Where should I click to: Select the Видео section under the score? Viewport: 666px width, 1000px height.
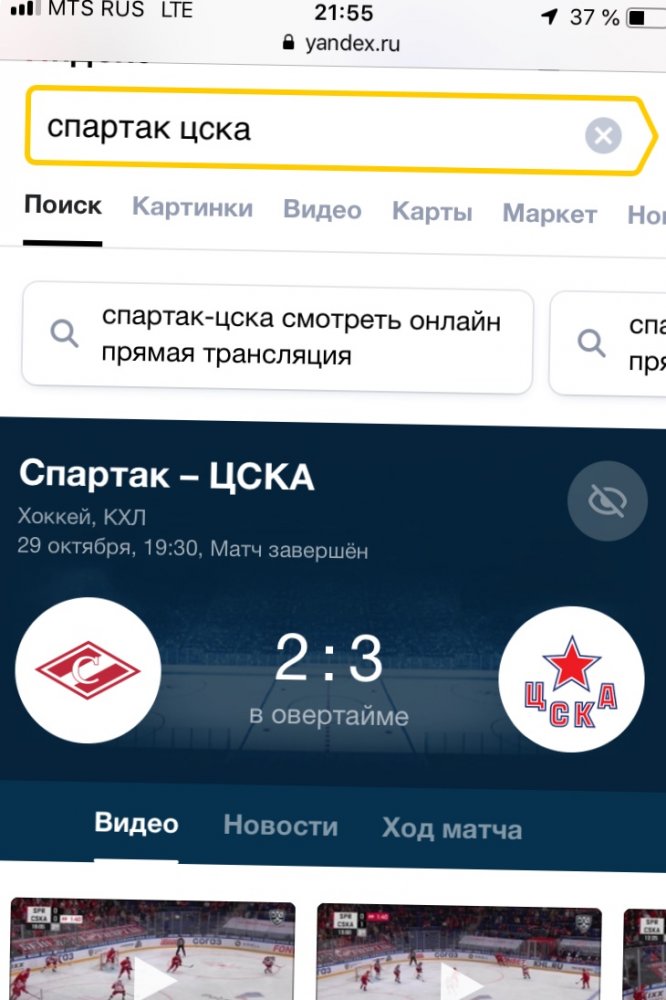(136, 824)
